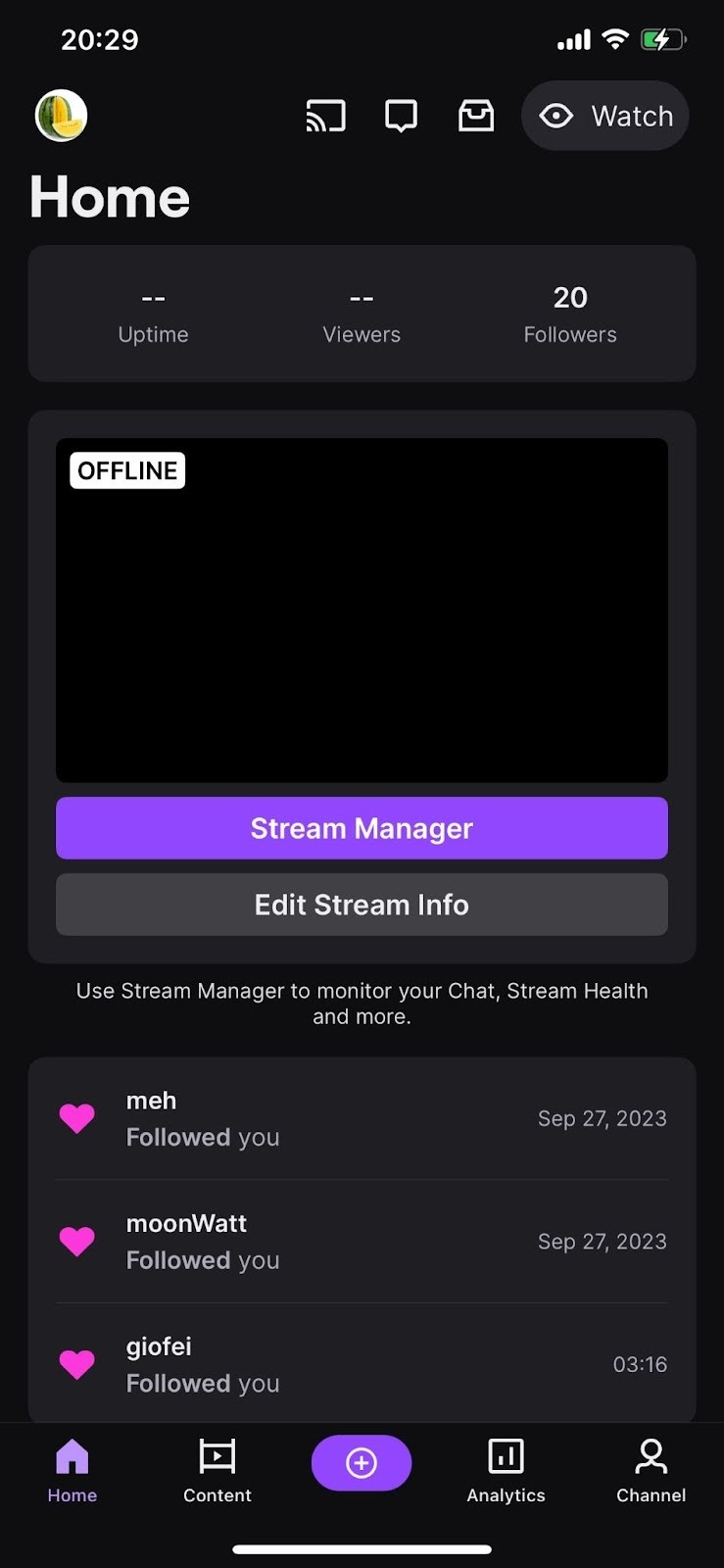The height and width of the screenshot is (1568, 724).
Task: Open the whispers chat icon
Action: point(401,116)
